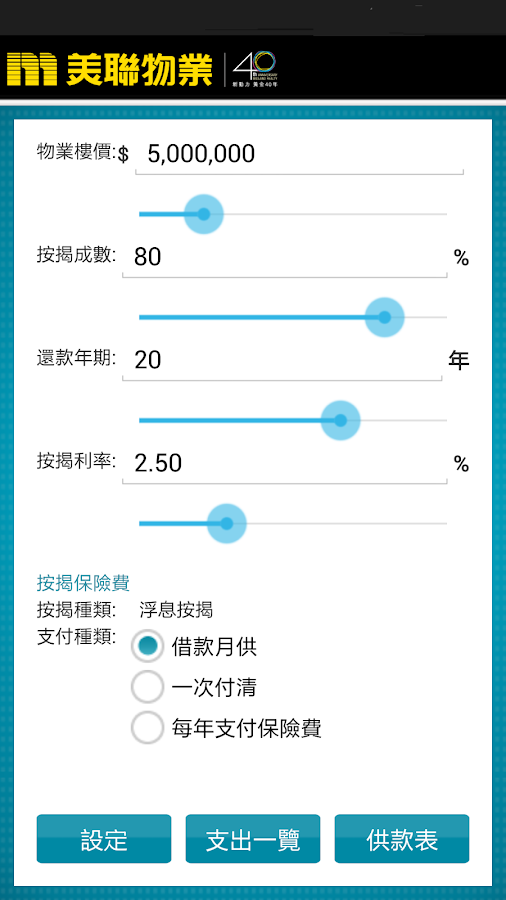This screenshot has width=506, height=900.
Task: Edit the 還款年期 repayment years field
Action: [x=282, y=361]
